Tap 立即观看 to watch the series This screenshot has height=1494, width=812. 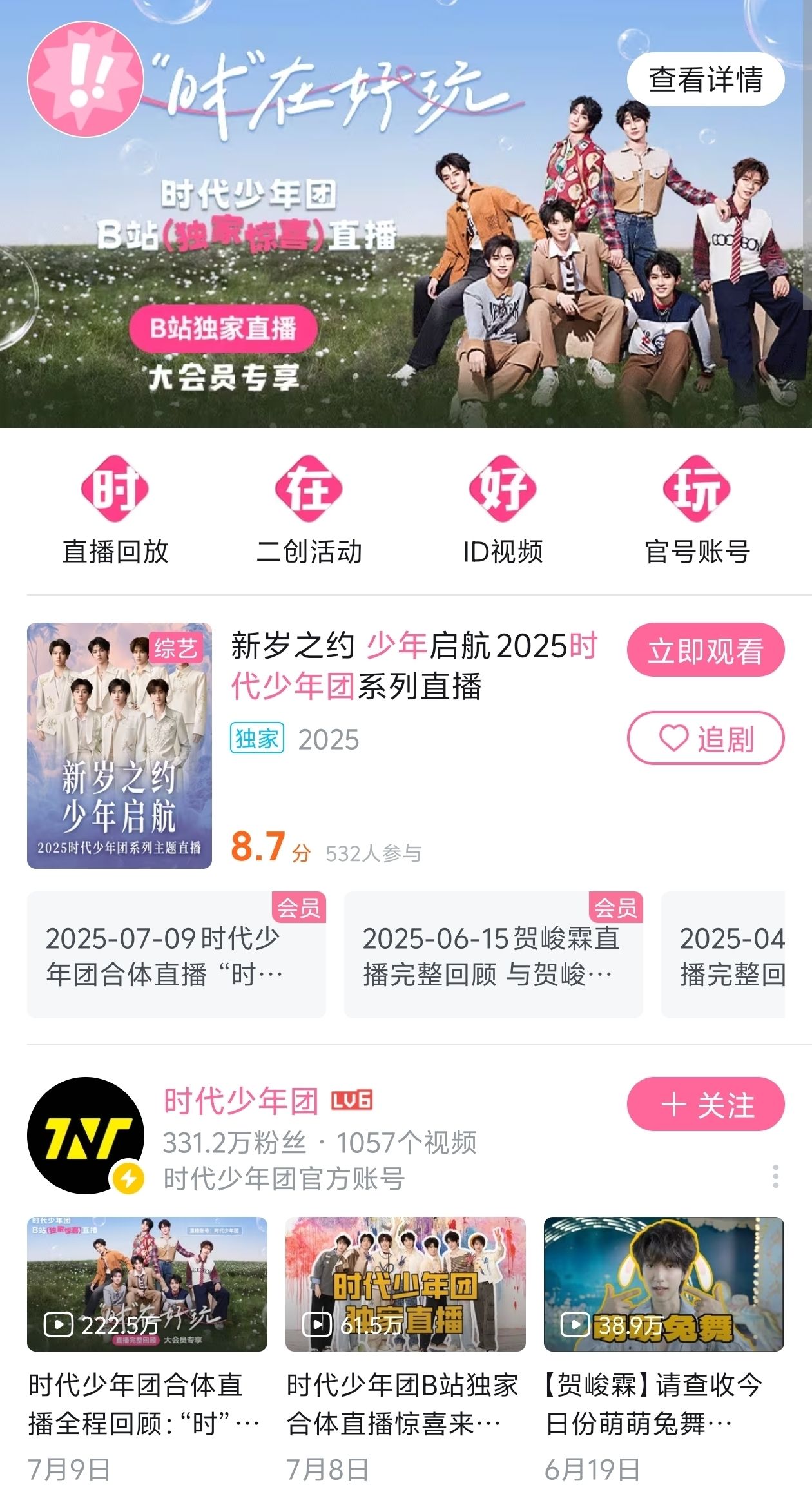coord(705,650)
